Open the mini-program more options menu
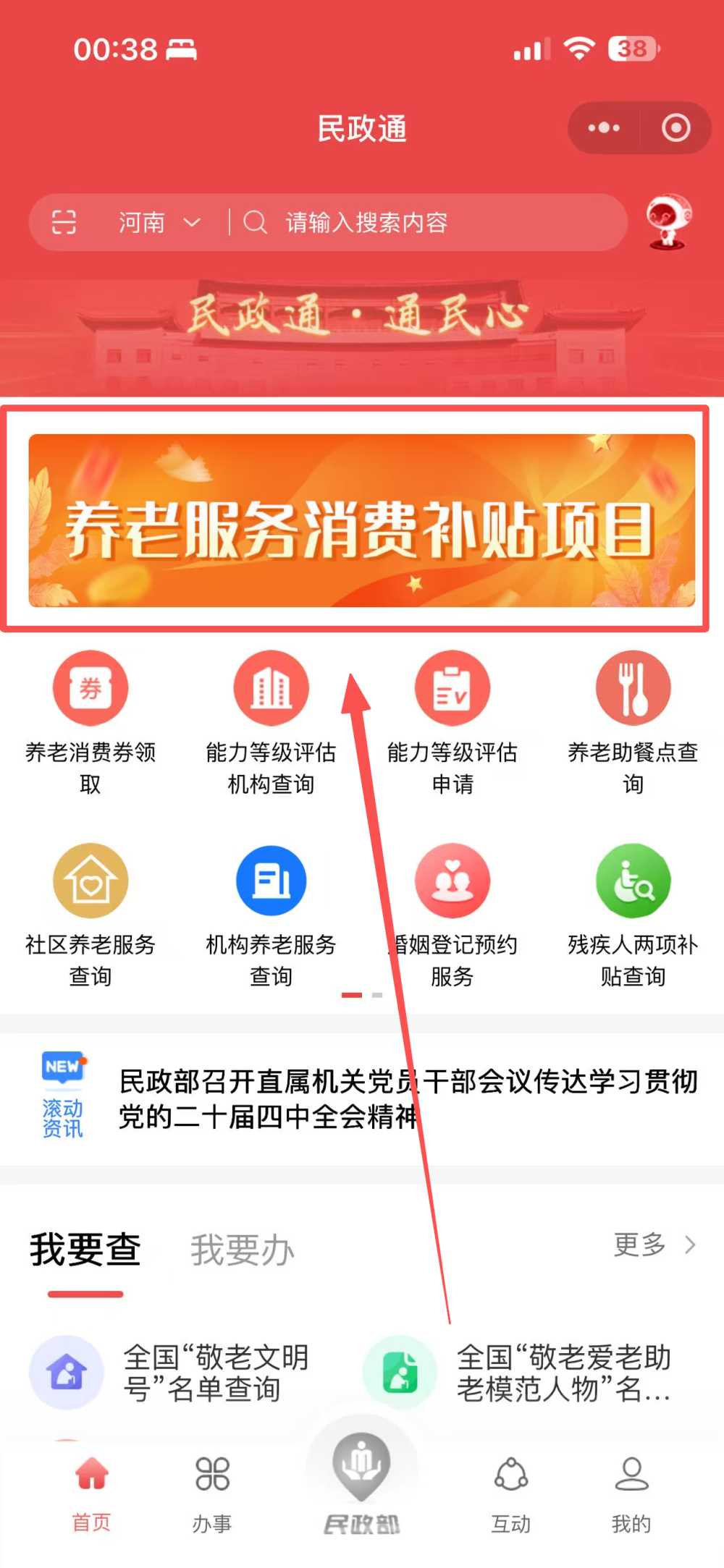The image size is (724, 1568). [x=603, y=127]
